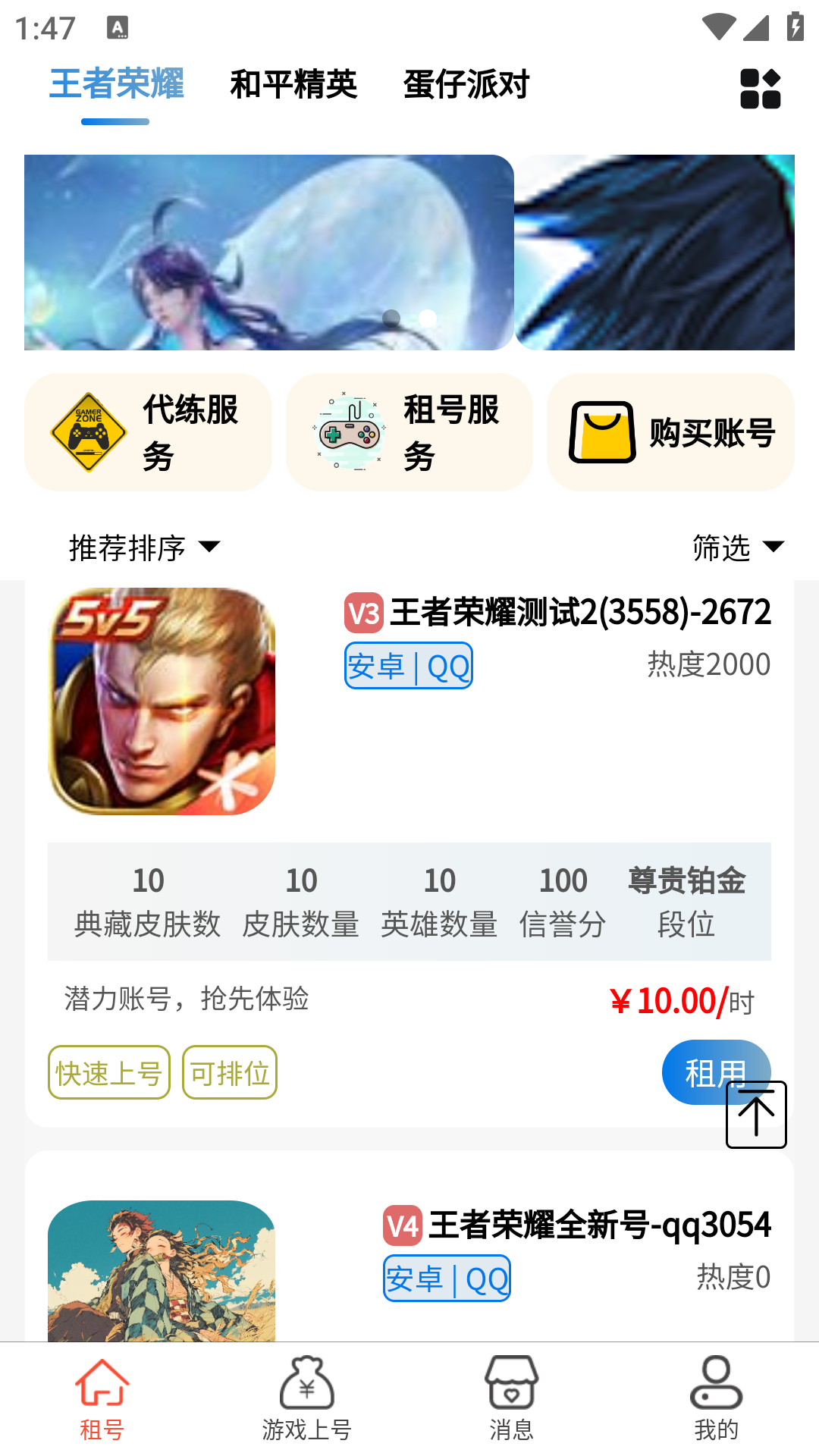Tap 租用 to rent this account
Screen dimensions: 819x1456
coord(716,1072)
